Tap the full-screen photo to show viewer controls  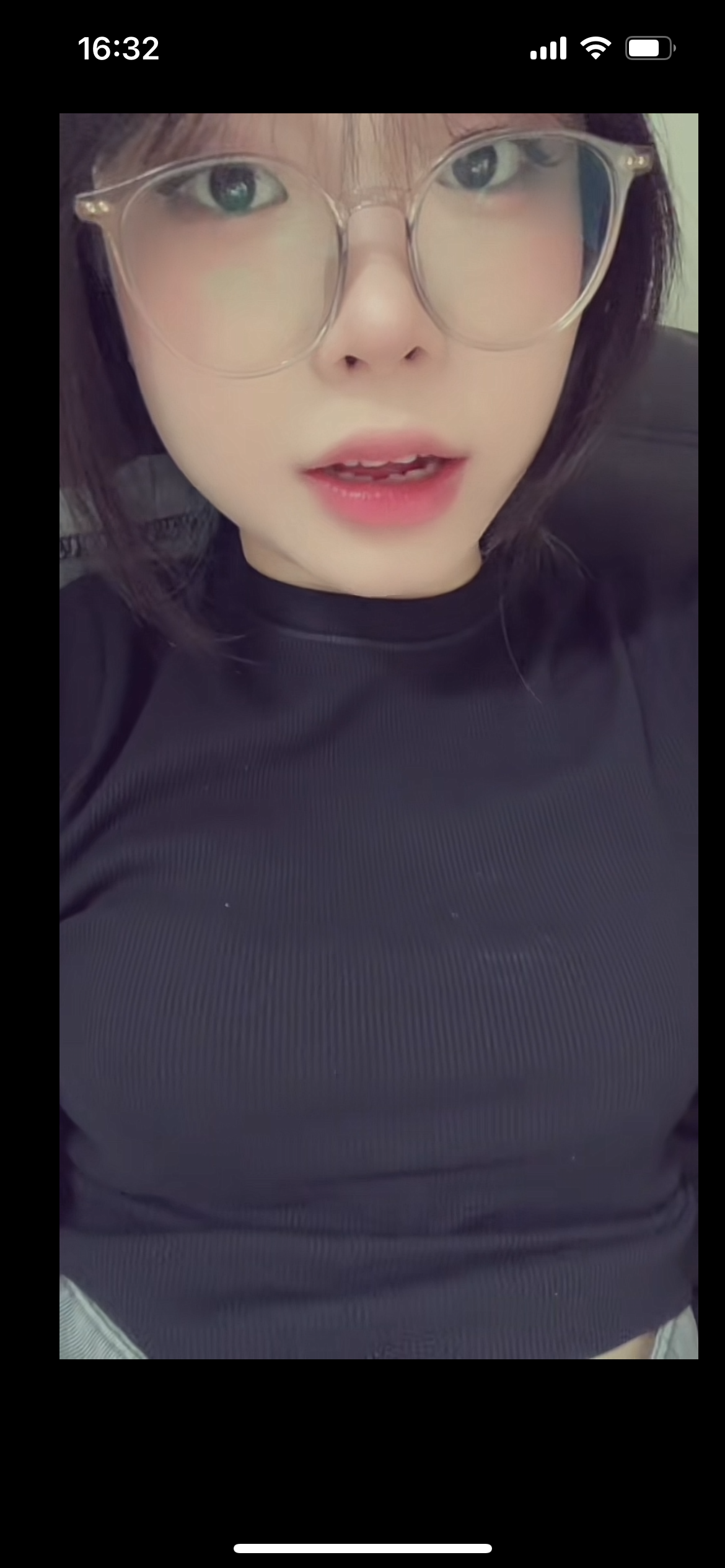(x=379, y=736)
